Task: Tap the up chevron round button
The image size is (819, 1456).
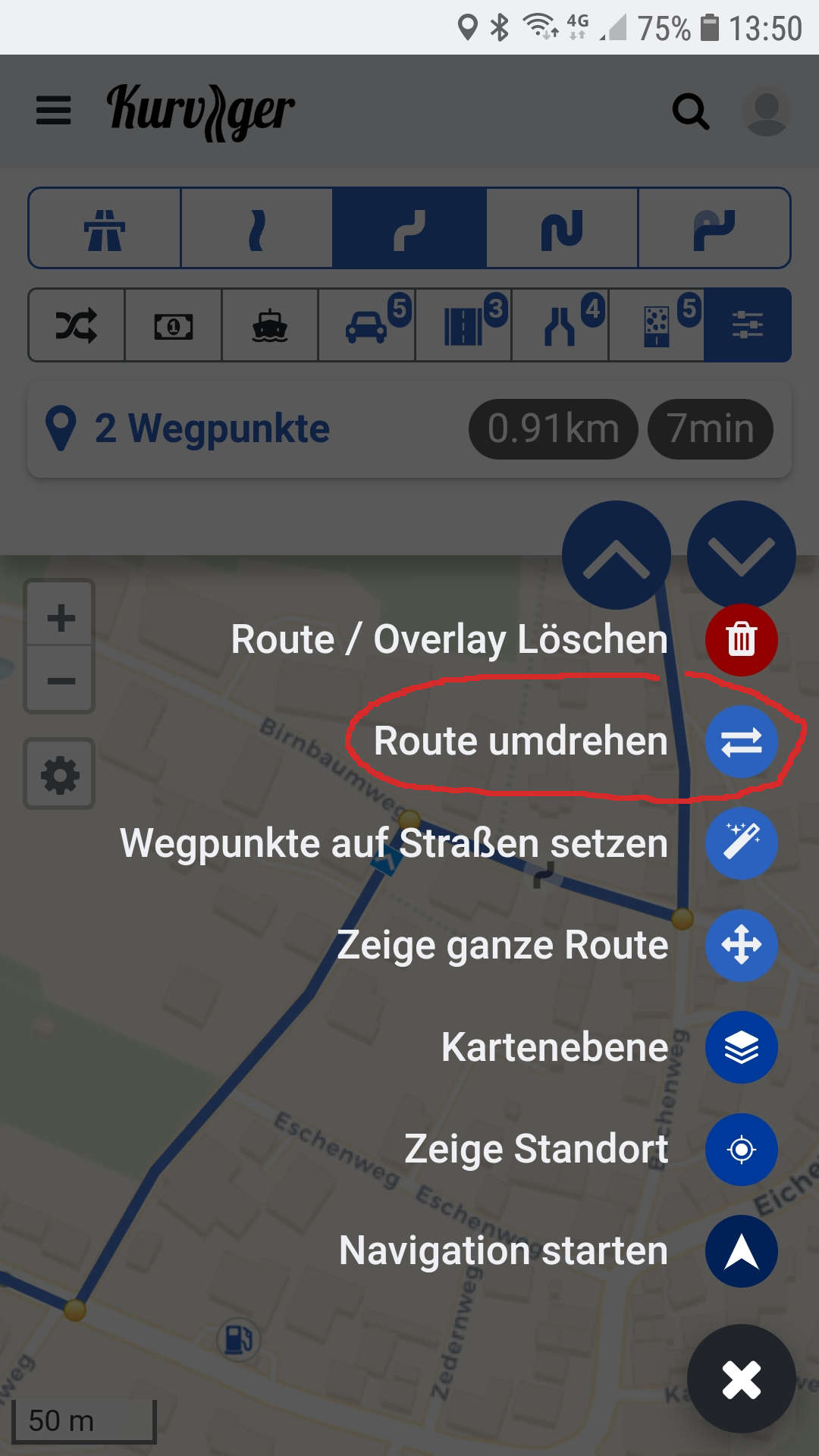Action: [617, 555]
